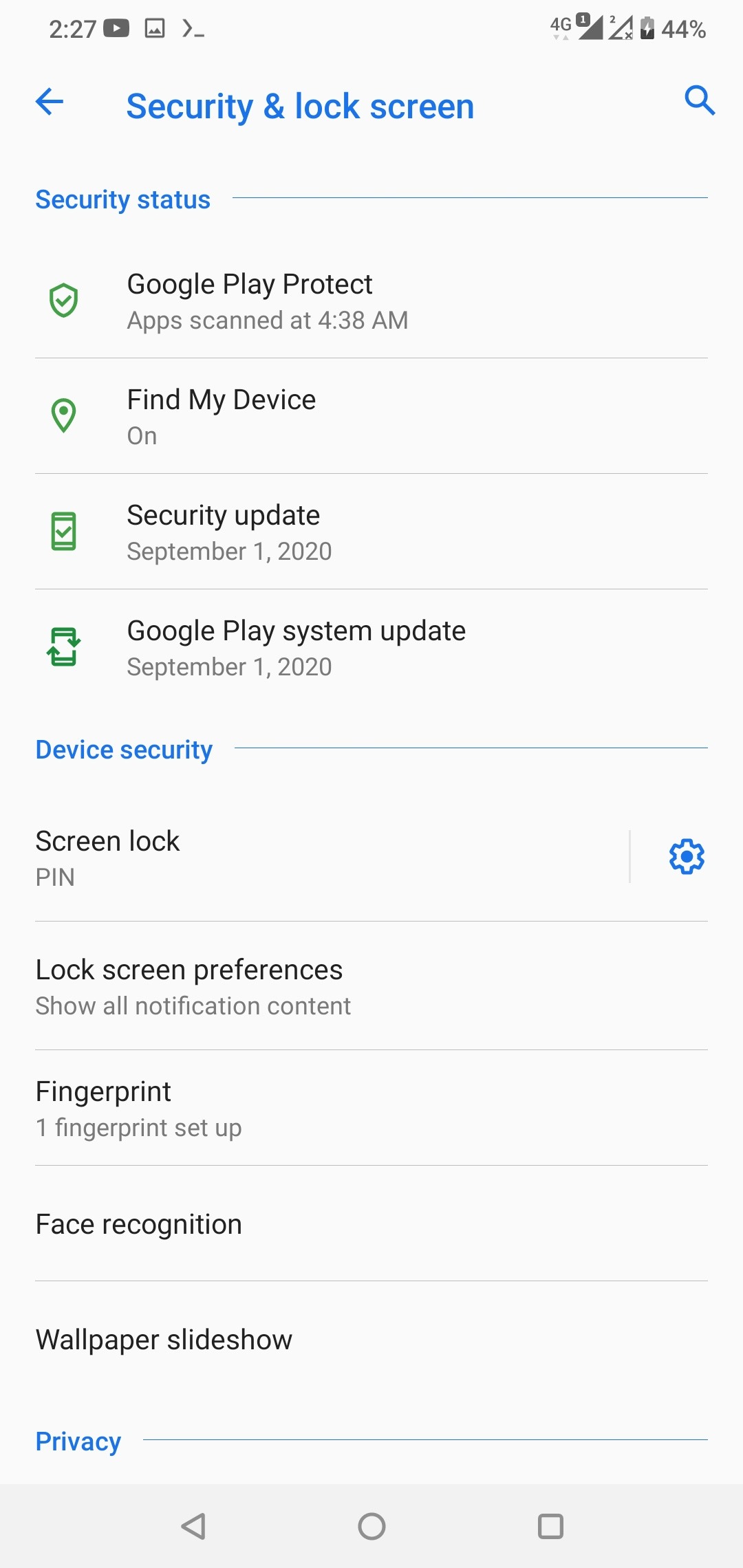Image resolution: width=743 pixels, height=1568 pixels.
Task: Open Find My Device settings
Action: (x=371, y=416)
